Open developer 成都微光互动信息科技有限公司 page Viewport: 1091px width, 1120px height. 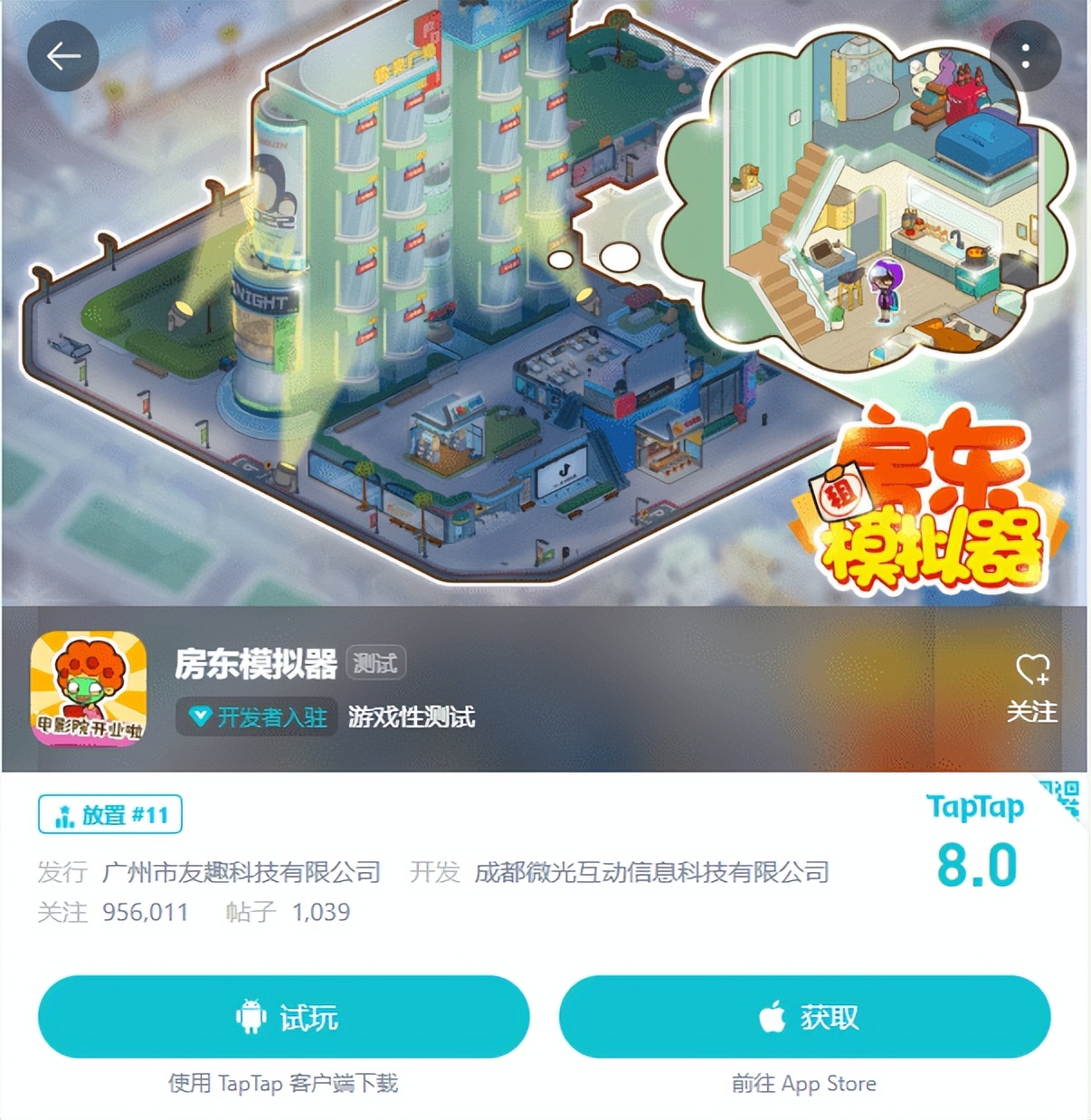653,872
